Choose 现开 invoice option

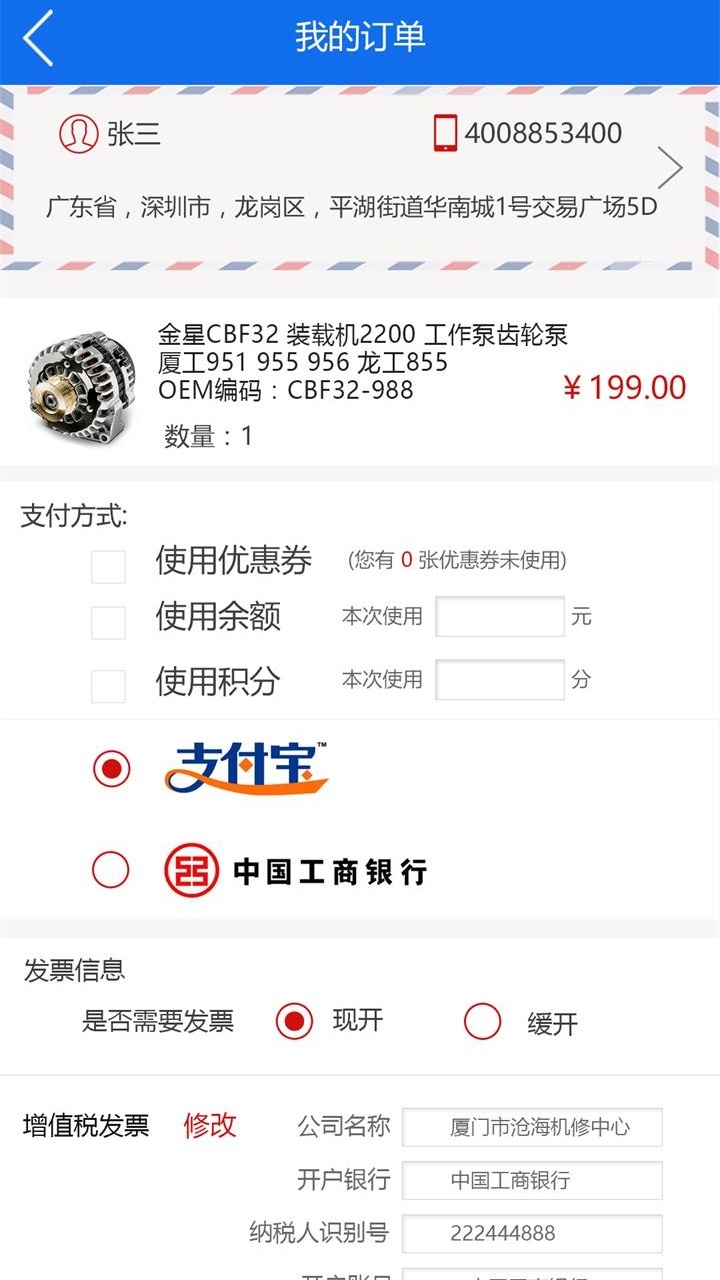(294, 1022)
